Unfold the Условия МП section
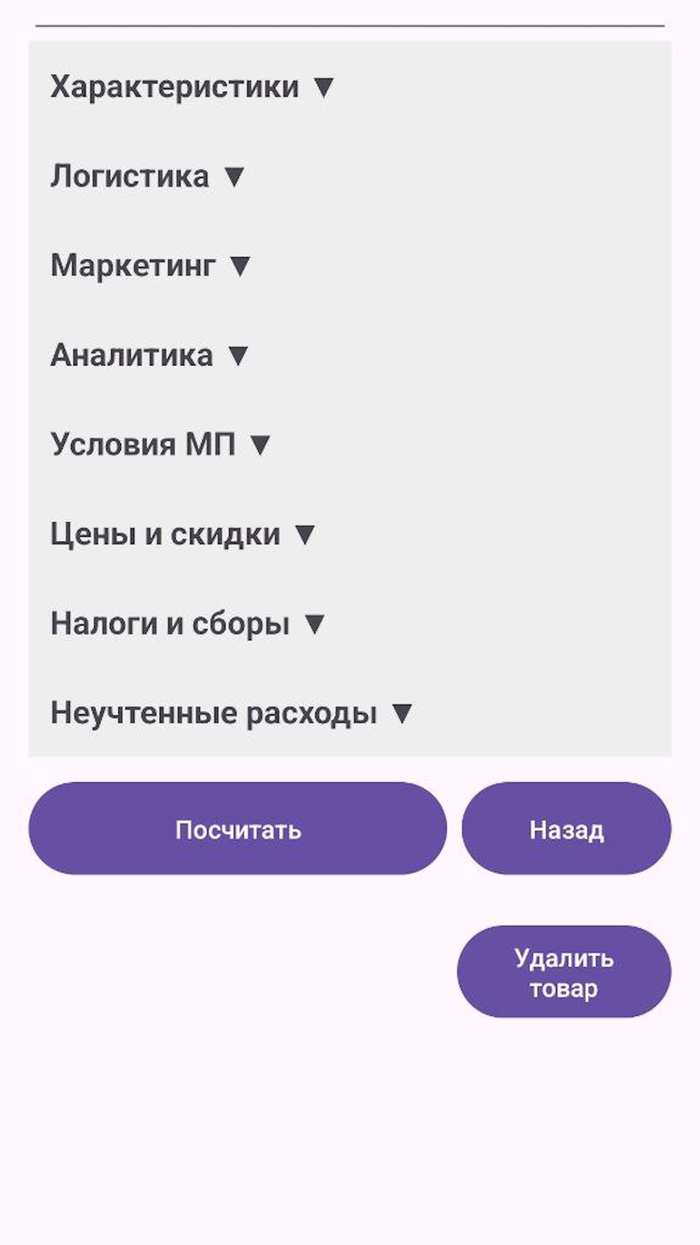The width and height of the screenshot is (700, 1245). [x=160, y=445]
